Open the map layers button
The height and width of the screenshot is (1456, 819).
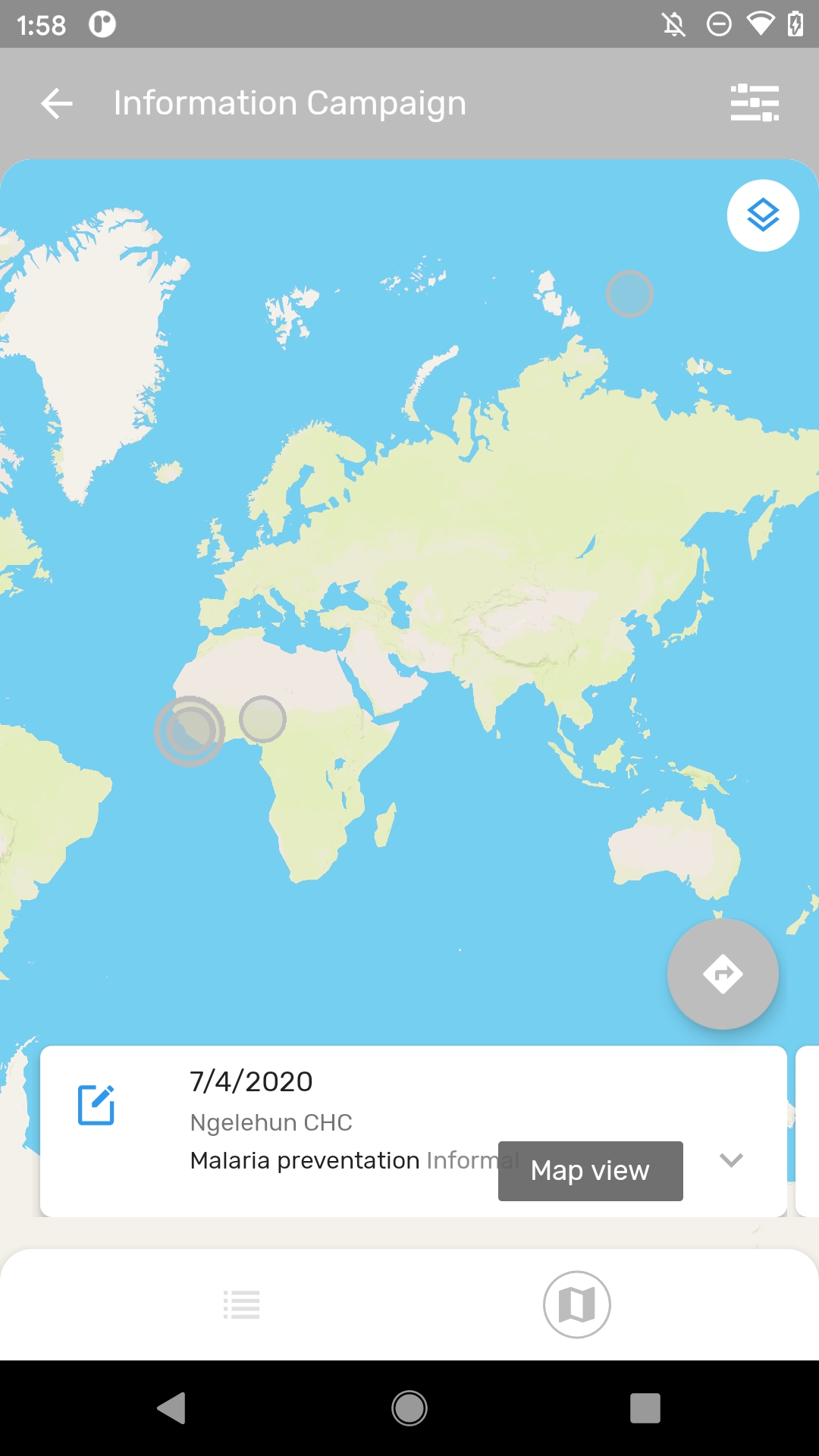click(x=763, y=215)
